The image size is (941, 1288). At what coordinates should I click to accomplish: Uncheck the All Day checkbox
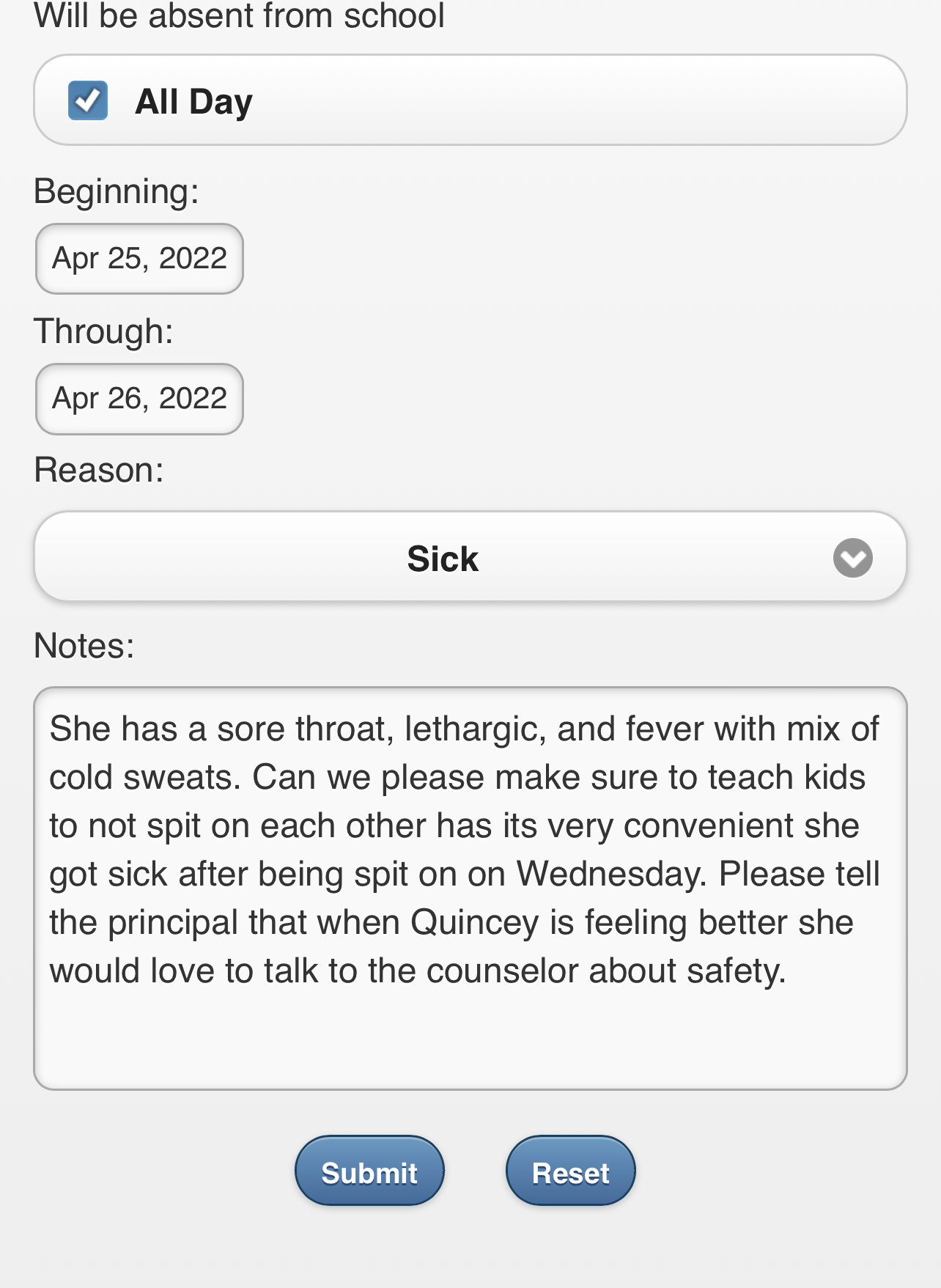coord(88,100)
